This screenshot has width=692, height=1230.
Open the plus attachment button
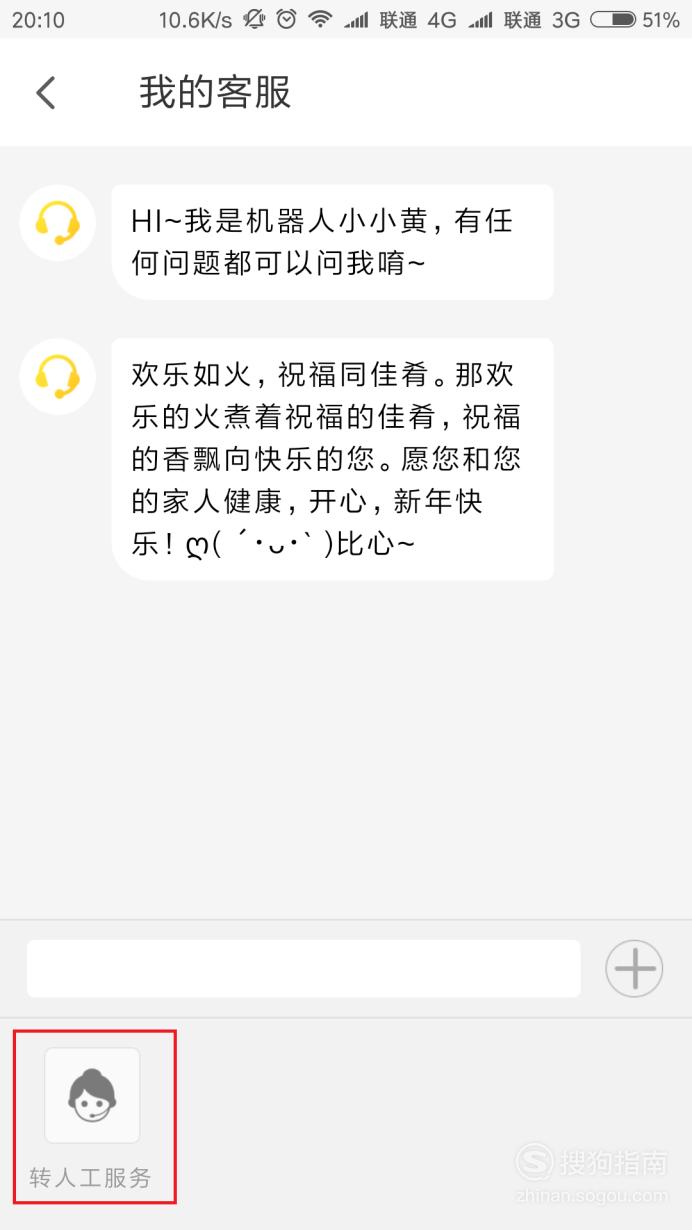[634, 968]
